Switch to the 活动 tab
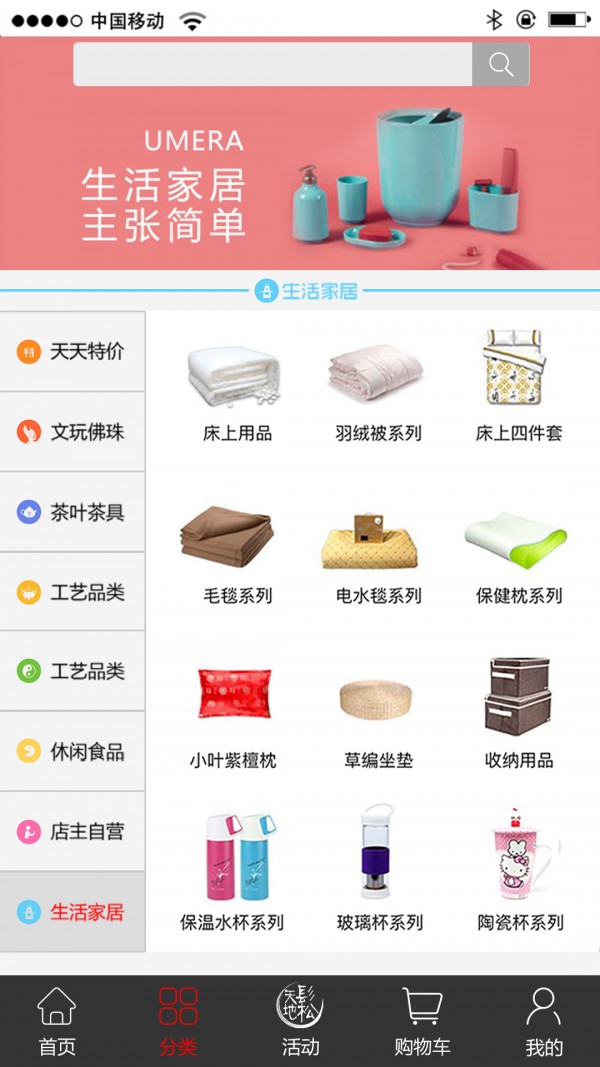This screenshot has height=1067, width=600. coord(300,1021)
